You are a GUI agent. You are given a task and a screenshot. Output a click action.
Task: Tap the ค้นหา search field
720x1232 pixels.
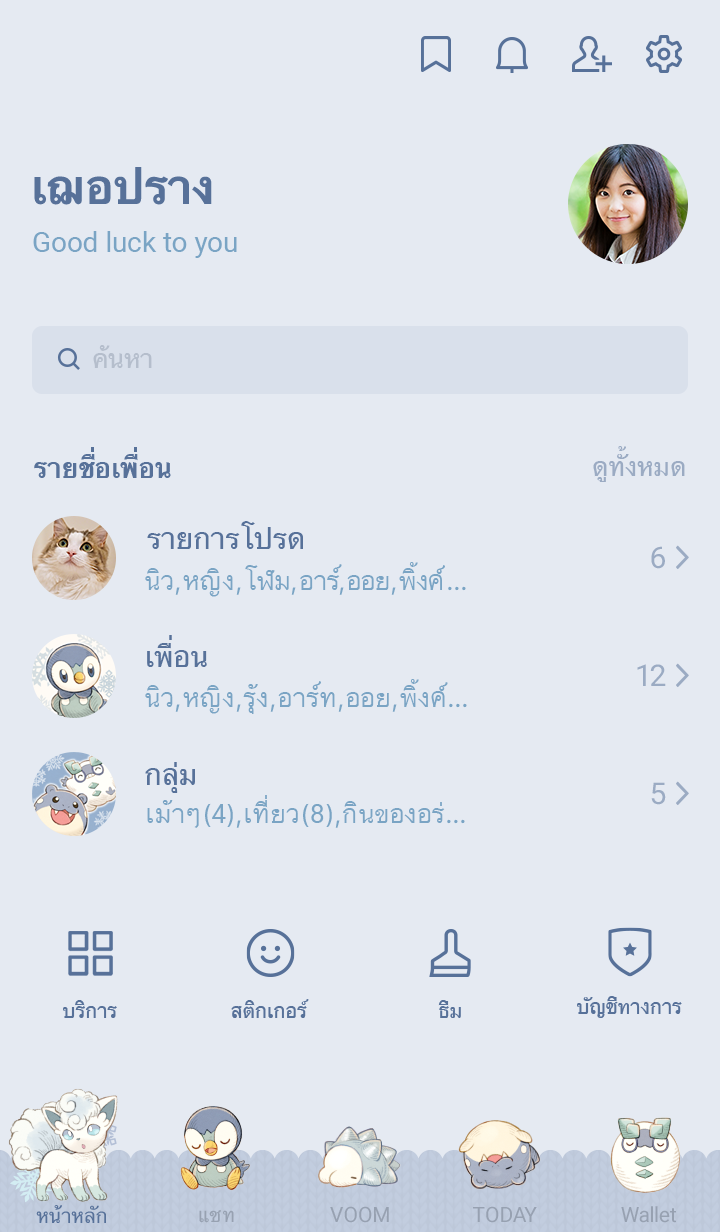point(360,360)
